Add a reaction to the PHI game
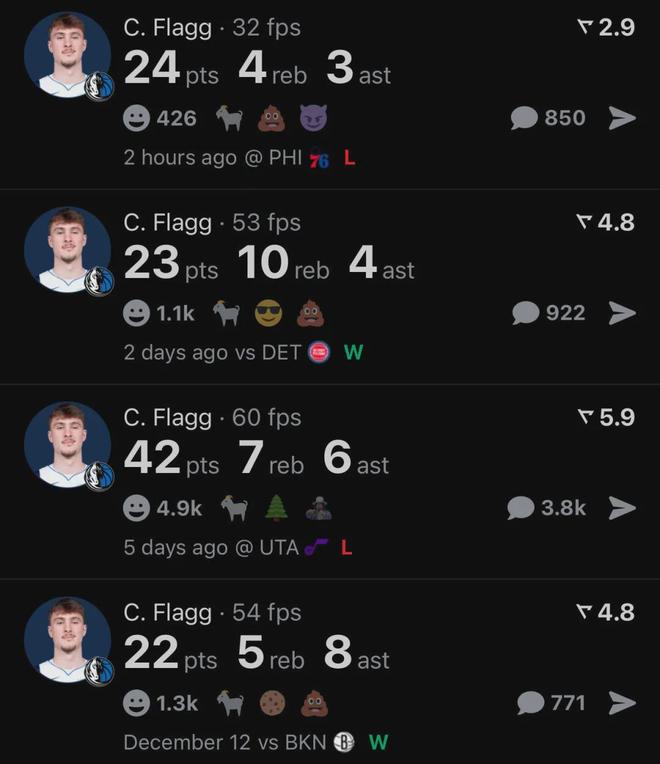This screenshot has width=660, height=764. point(136,119)
